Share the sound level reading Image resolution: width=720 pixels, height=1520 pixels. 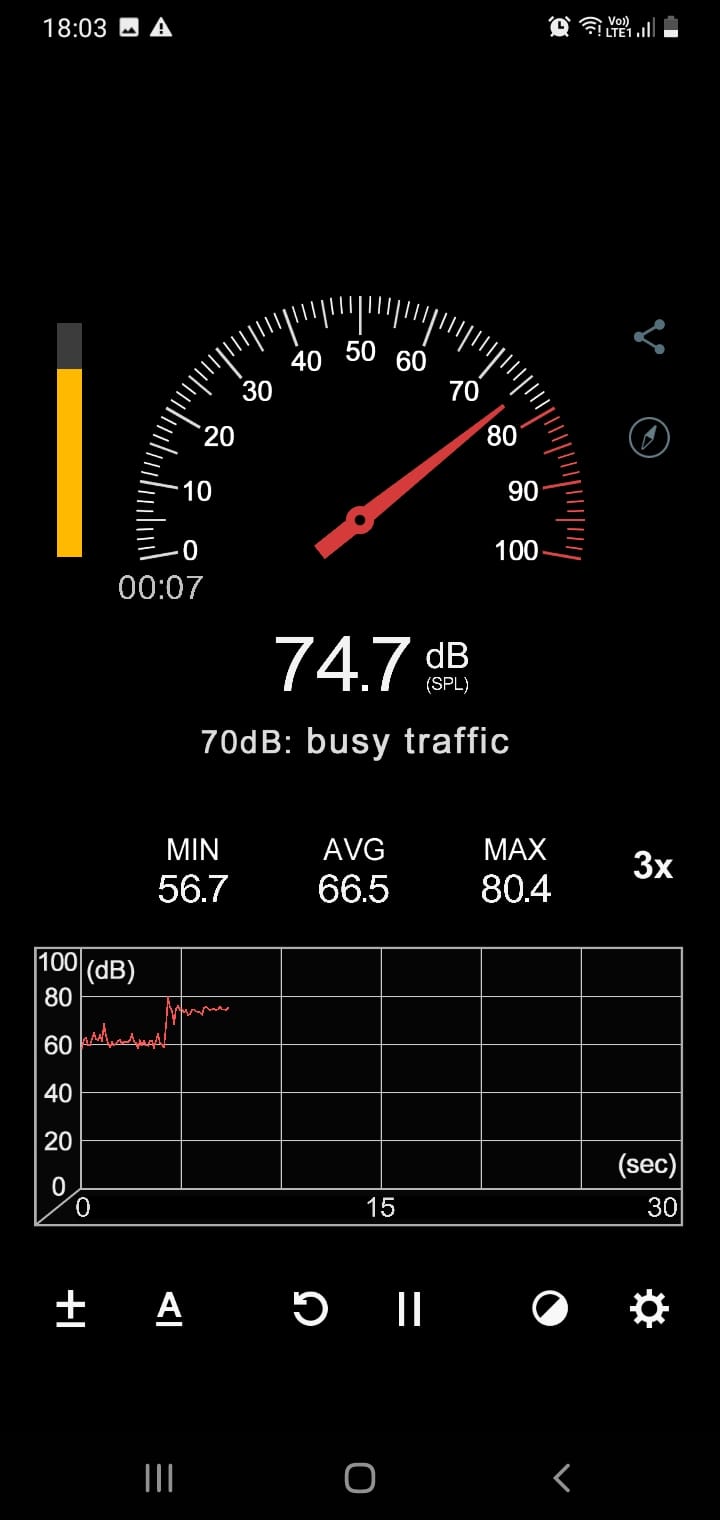tap(650, 337)
